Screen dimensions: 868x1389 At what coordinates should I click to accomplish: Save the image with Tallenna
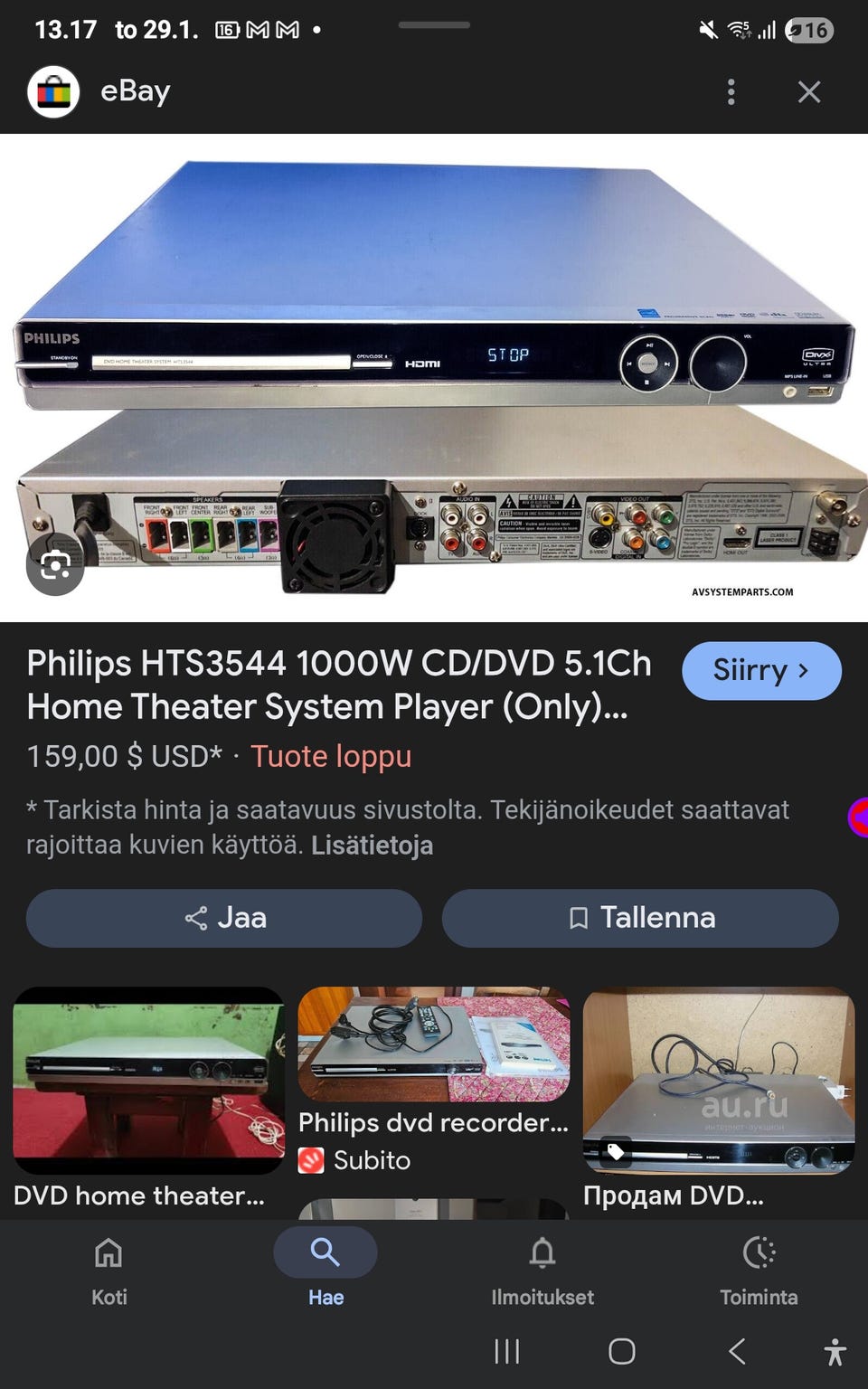point(640,918)
